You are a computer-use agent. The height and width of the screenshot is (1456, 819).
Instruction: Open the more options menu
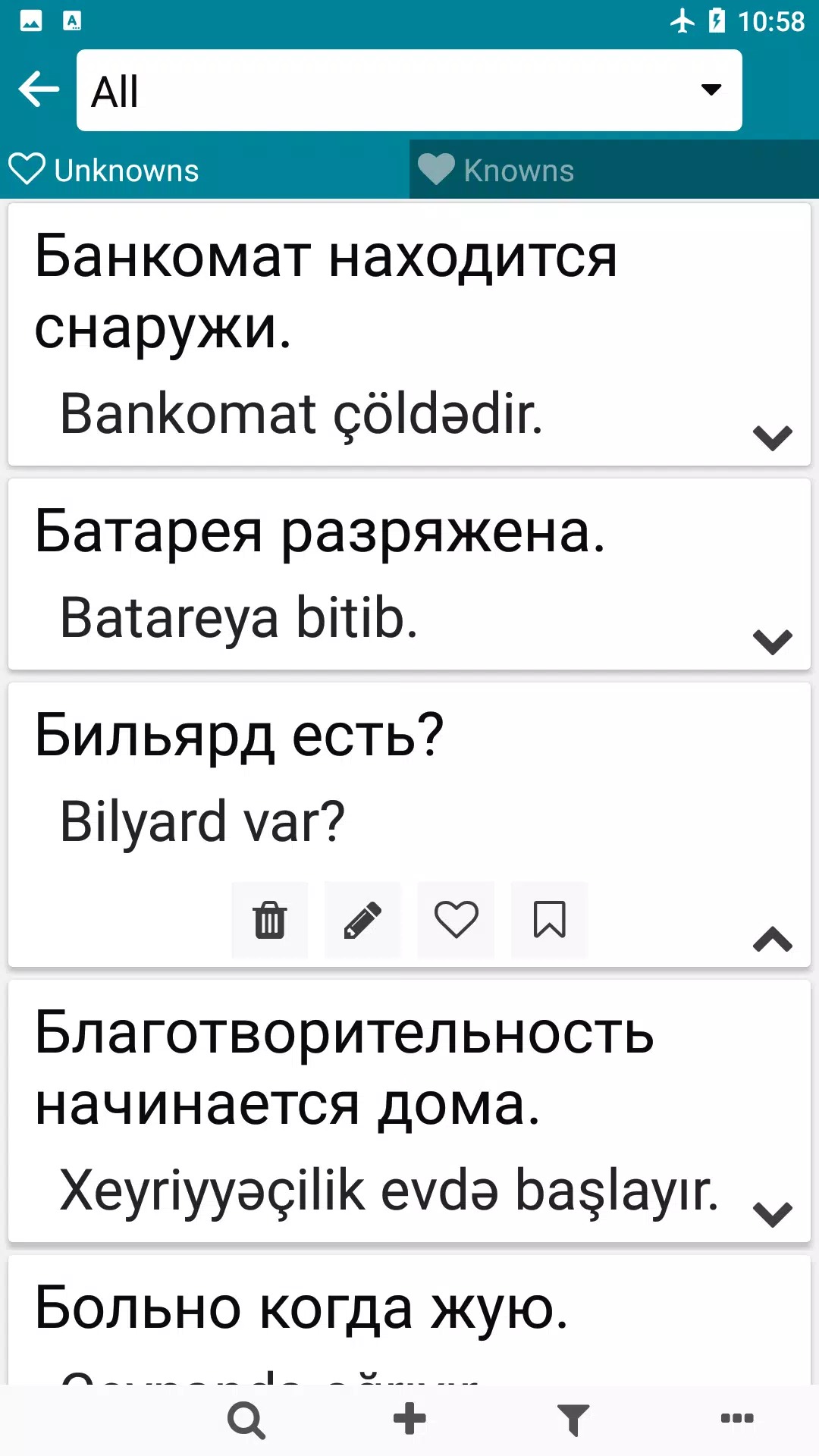[x=736, y=1418]
